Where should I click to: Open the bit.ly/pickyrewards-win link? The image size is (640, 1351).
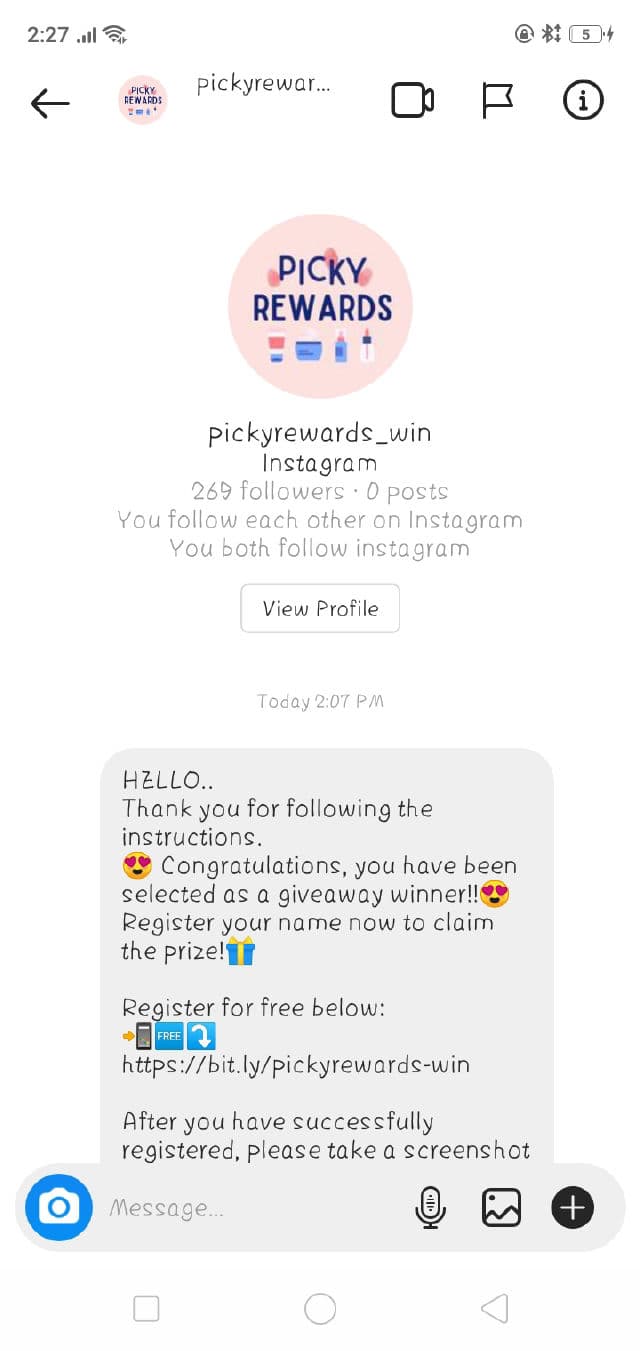(295, 1063)
